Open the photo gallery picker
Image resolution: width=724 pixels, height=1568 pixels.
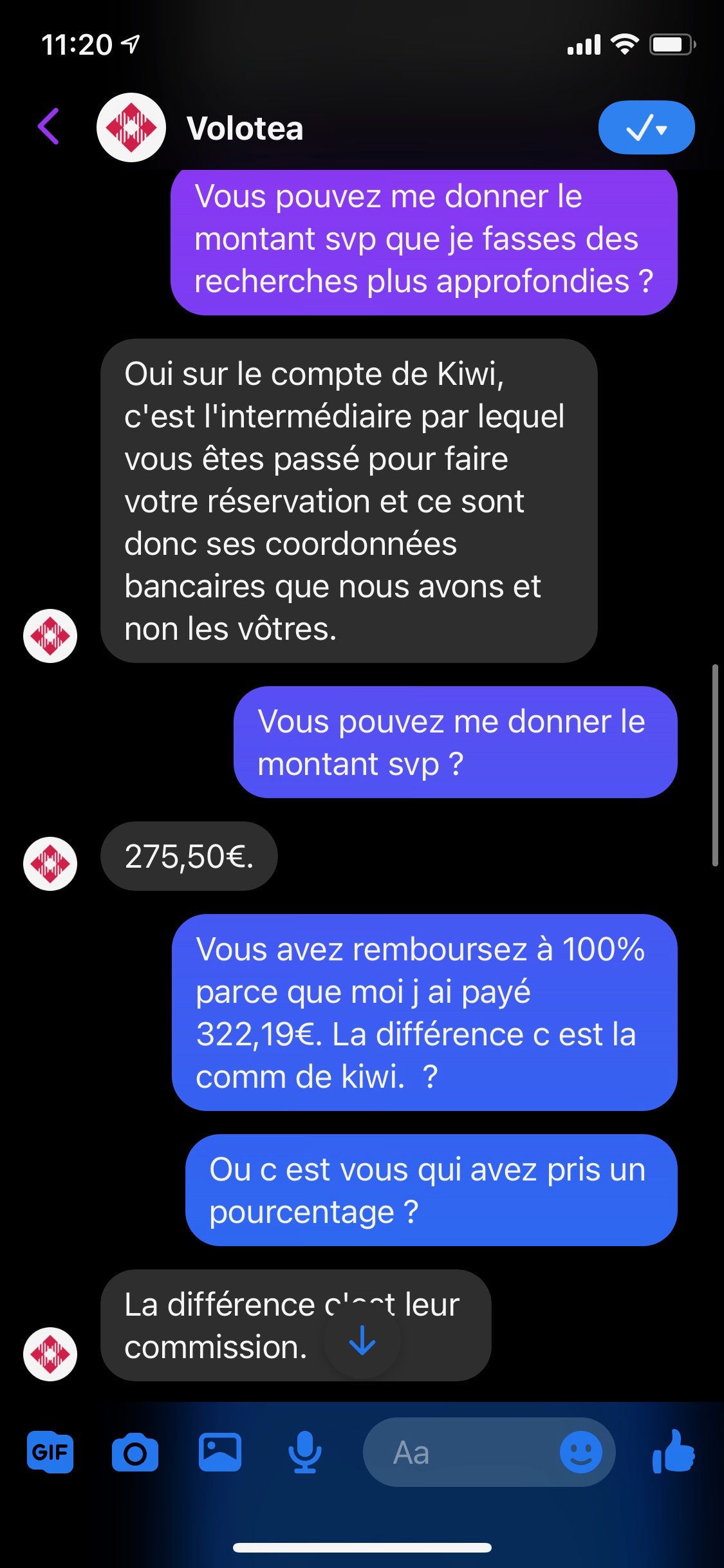point(220,1453)
